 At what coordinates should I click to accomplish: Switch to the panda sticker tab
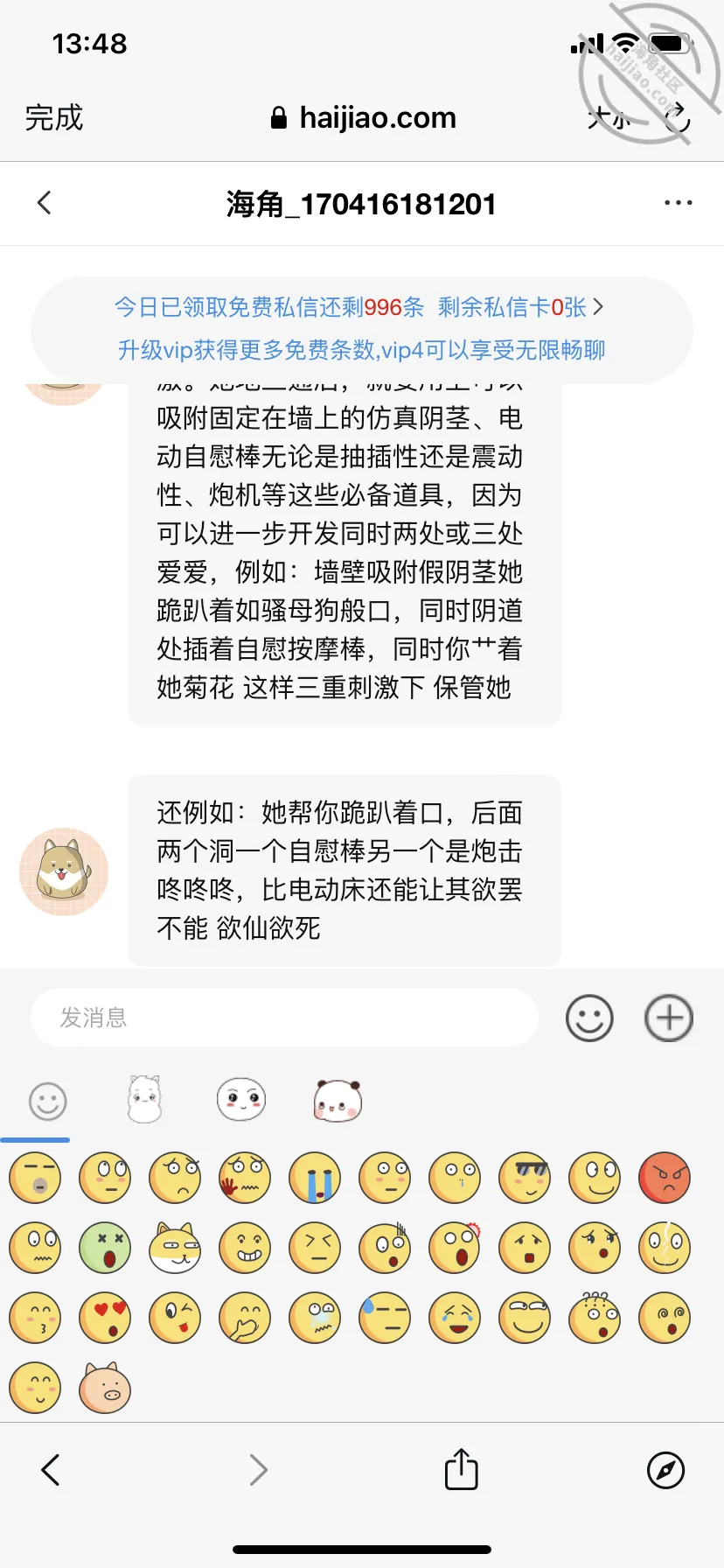[338, 1100]
